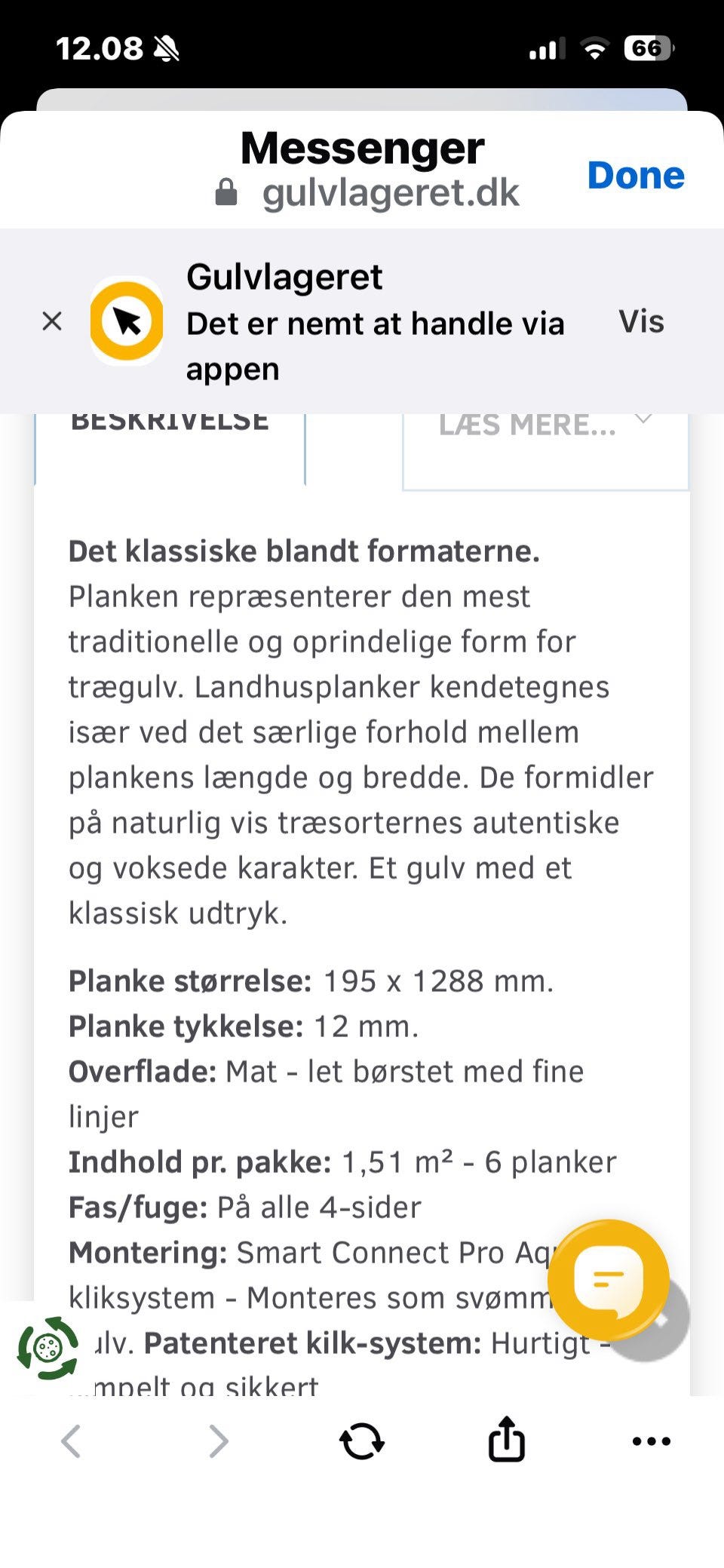This screenshot has height=1568, width=724.
Task: Navigate forward to the next page
Action: 217,1440
